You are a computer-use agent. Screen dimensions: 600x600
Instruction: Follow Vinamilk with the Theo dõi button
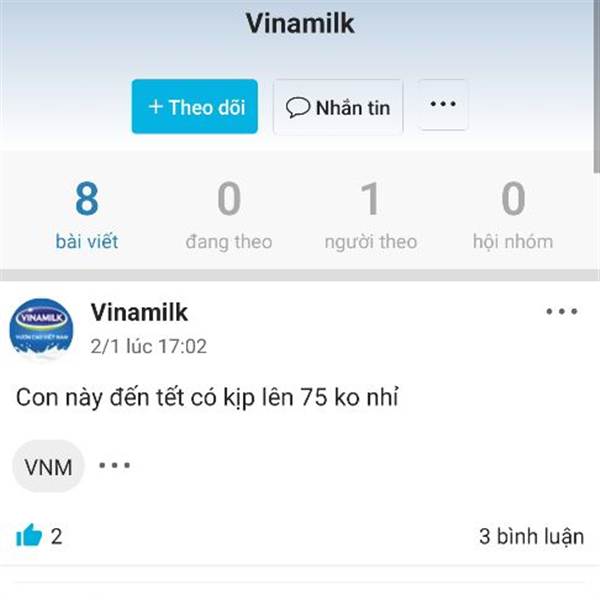[x=194, y=107]
